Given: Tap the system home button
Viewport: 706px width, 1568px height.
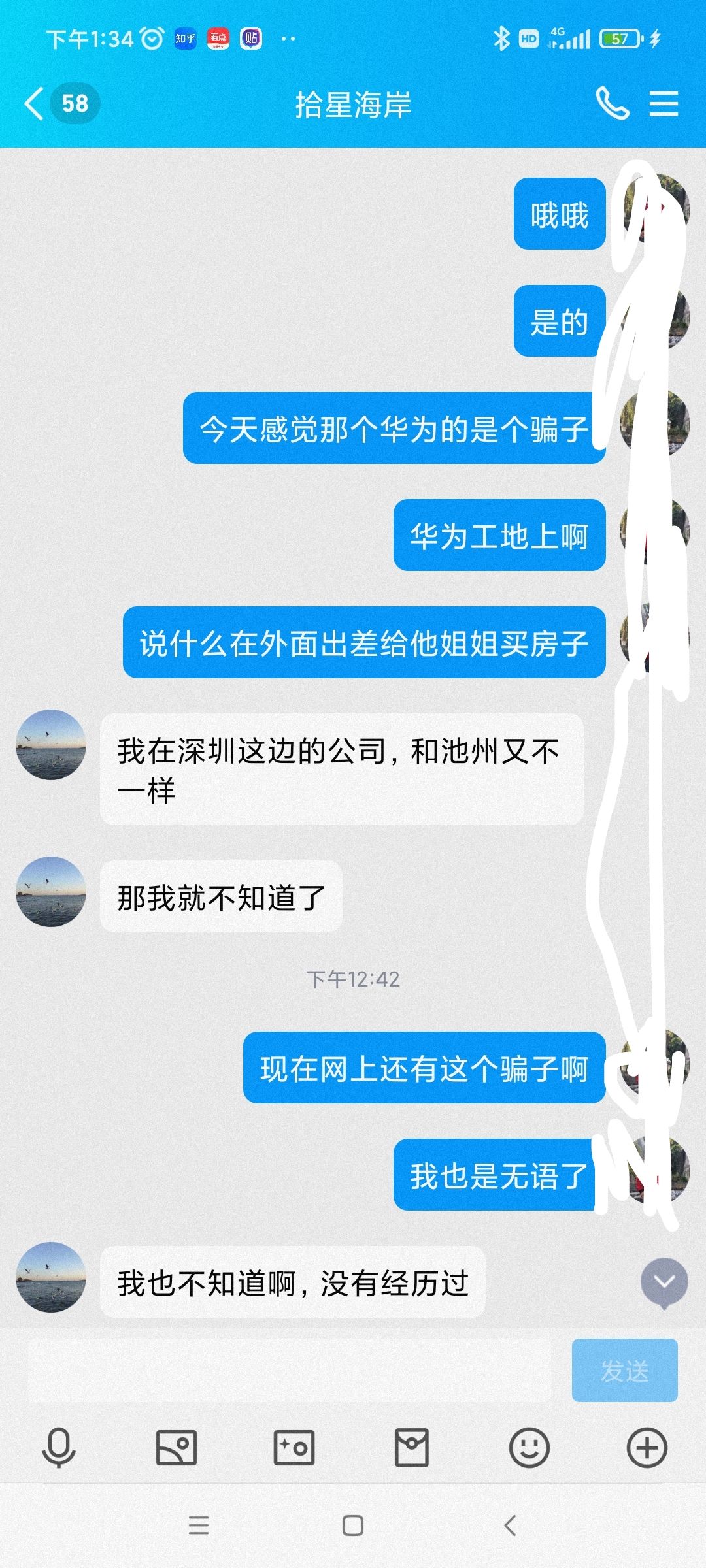Looking at the screenshot, I should coord(353,1526).
